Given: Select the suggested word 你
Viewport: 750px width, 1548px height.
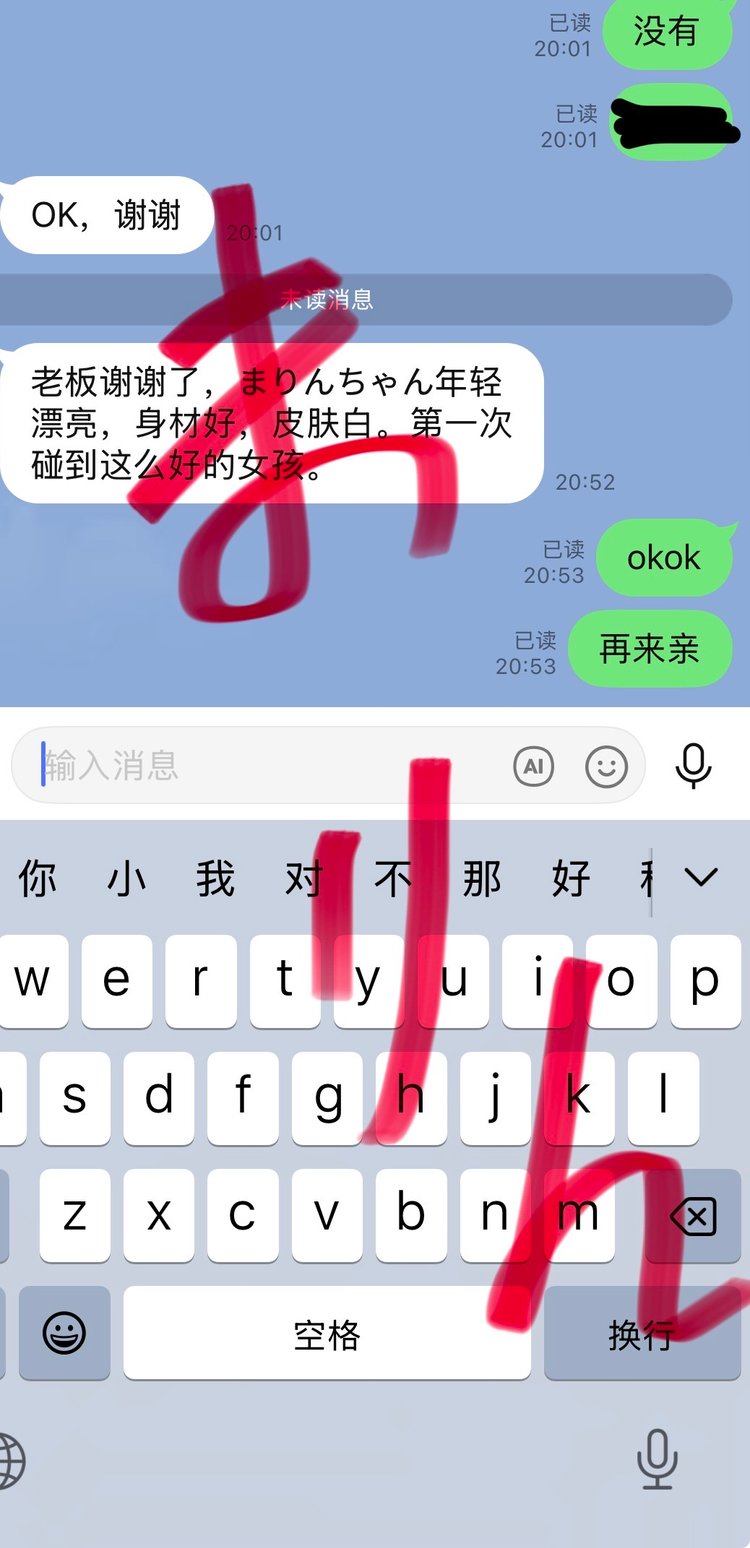Looking at the screenshot, I should point(37,879).
